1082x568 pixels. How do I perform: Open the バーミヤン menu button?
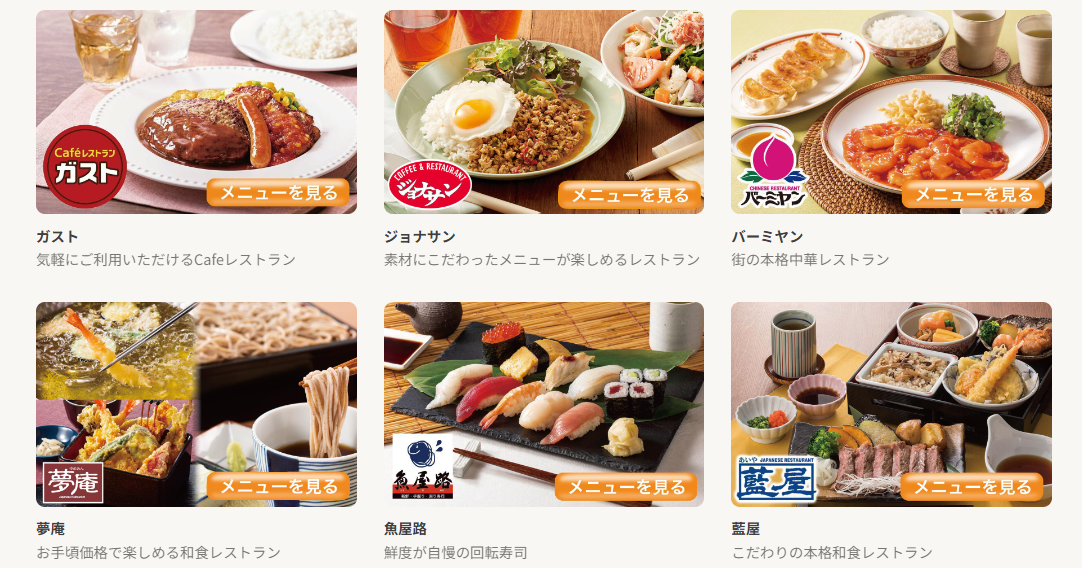(x=973, y=193)
